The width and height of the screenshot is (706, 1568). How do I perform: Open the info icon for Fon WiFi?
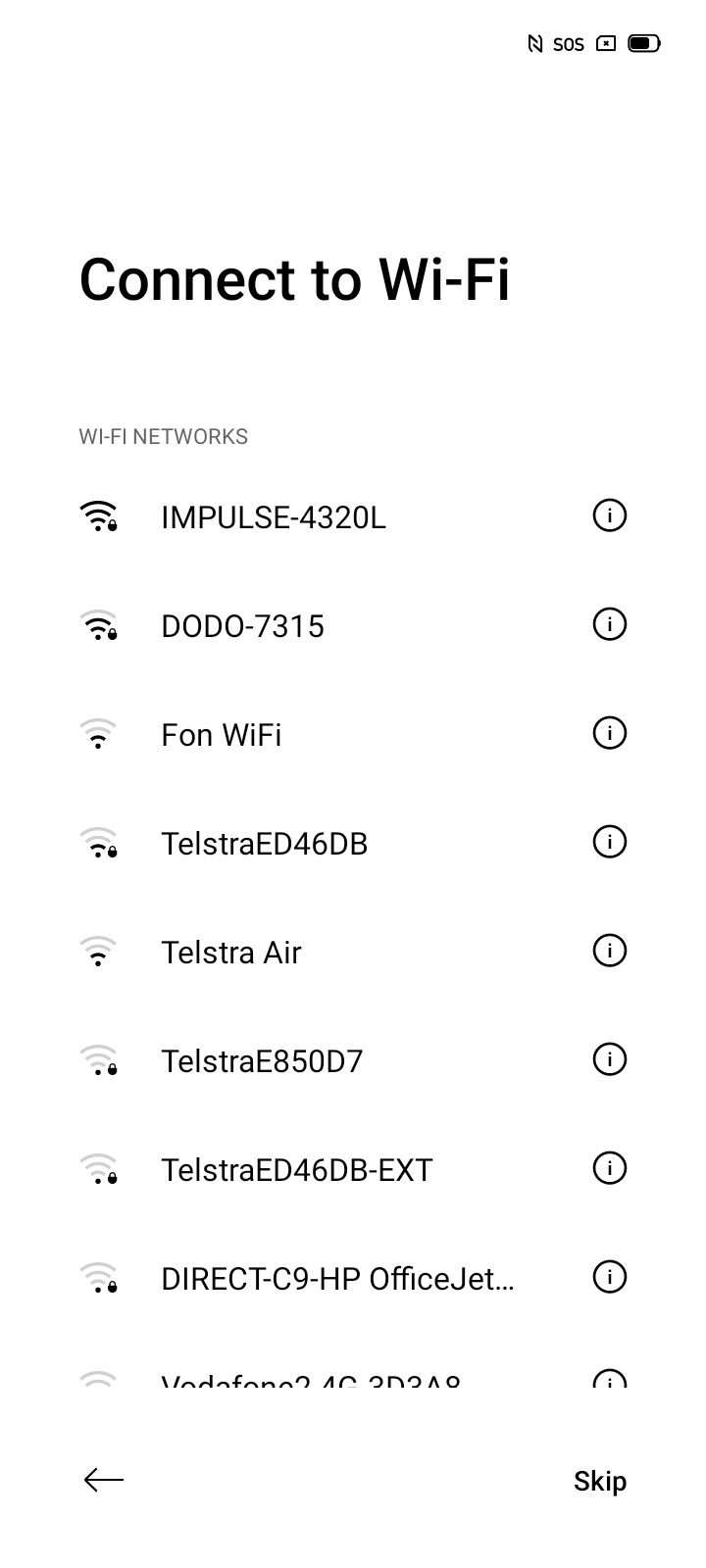(x=610, y=732)
